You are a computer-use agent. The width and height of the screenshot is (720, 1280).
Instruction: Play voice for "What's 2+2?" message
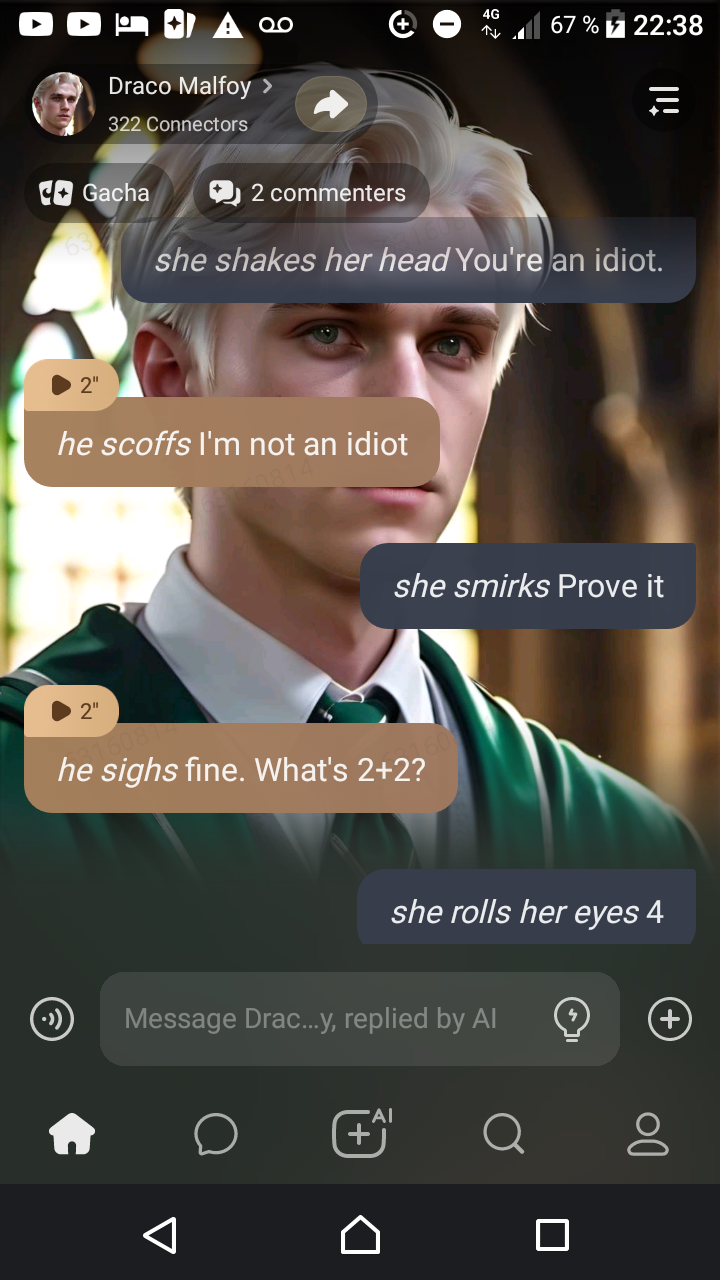(x=72, y=711)
